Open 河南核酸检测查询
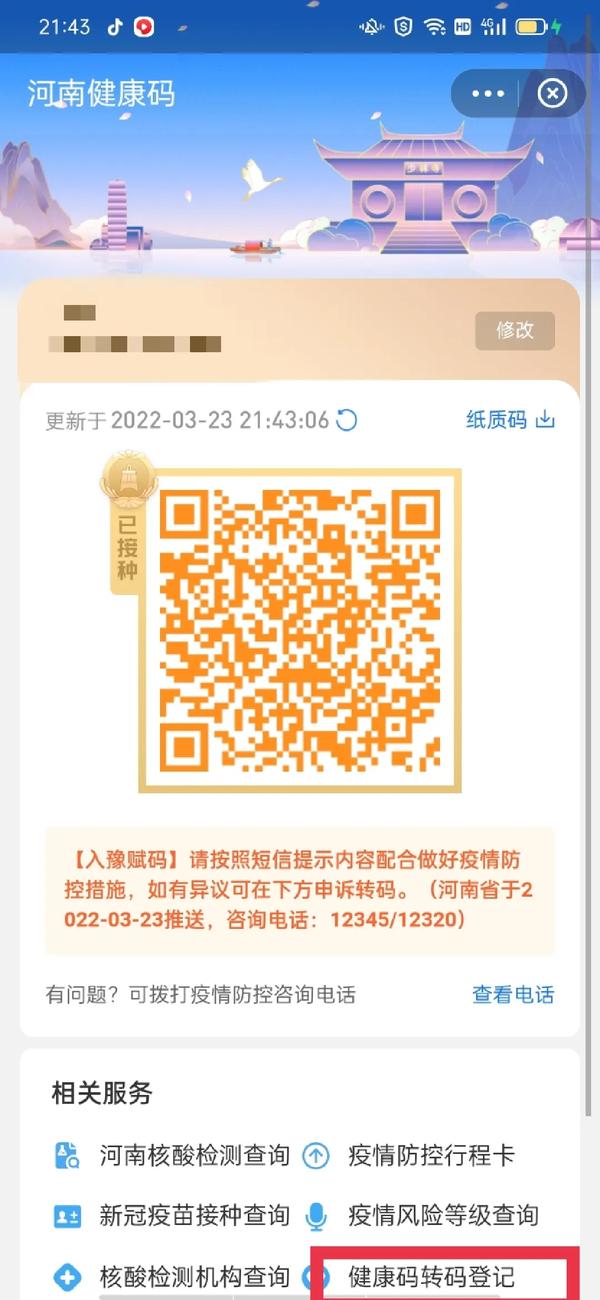 pyautogui.click(x=172, y=1157)
